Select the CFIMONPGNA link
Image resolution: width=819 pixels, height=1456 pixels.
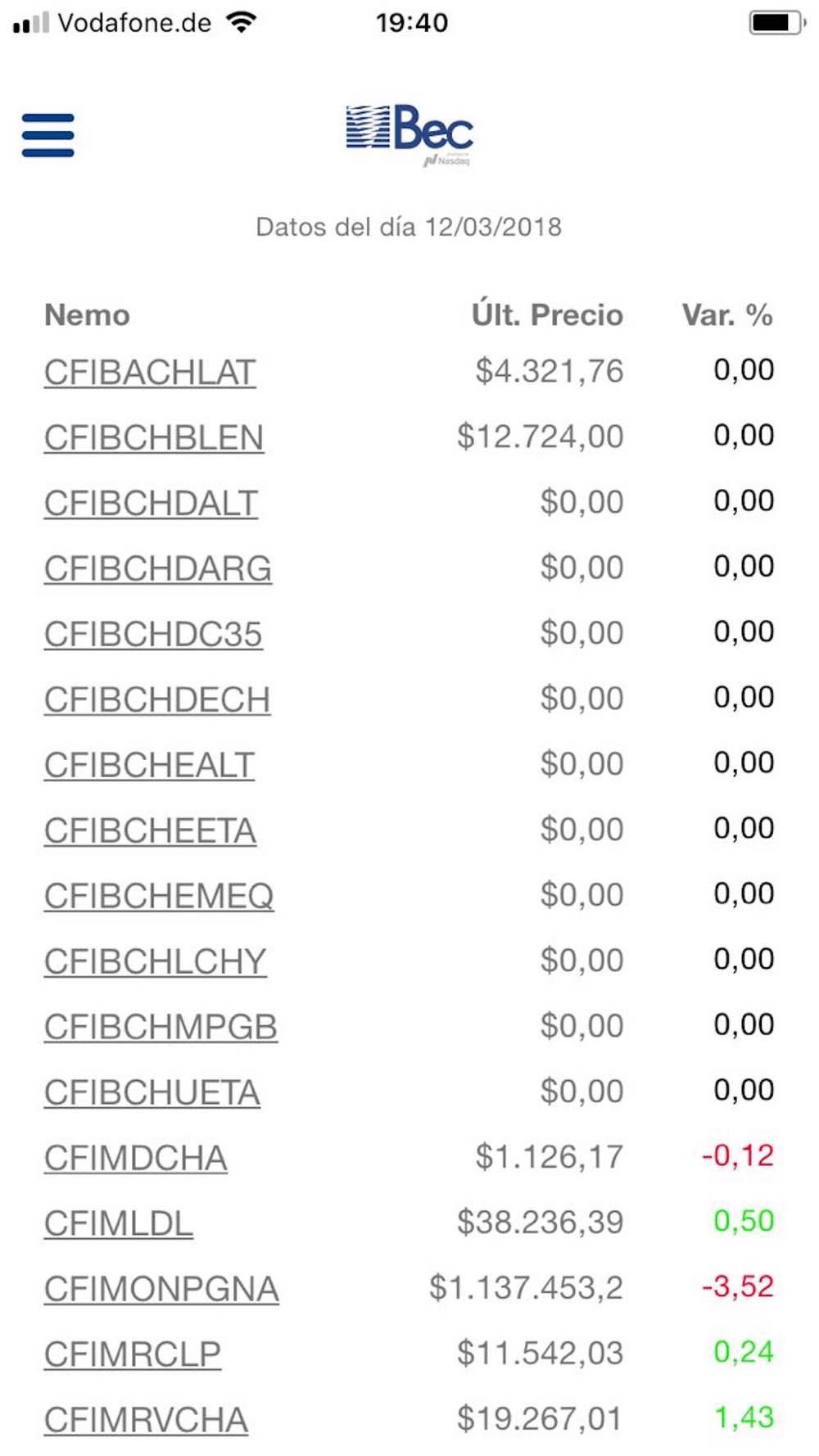click(161, 1290)
